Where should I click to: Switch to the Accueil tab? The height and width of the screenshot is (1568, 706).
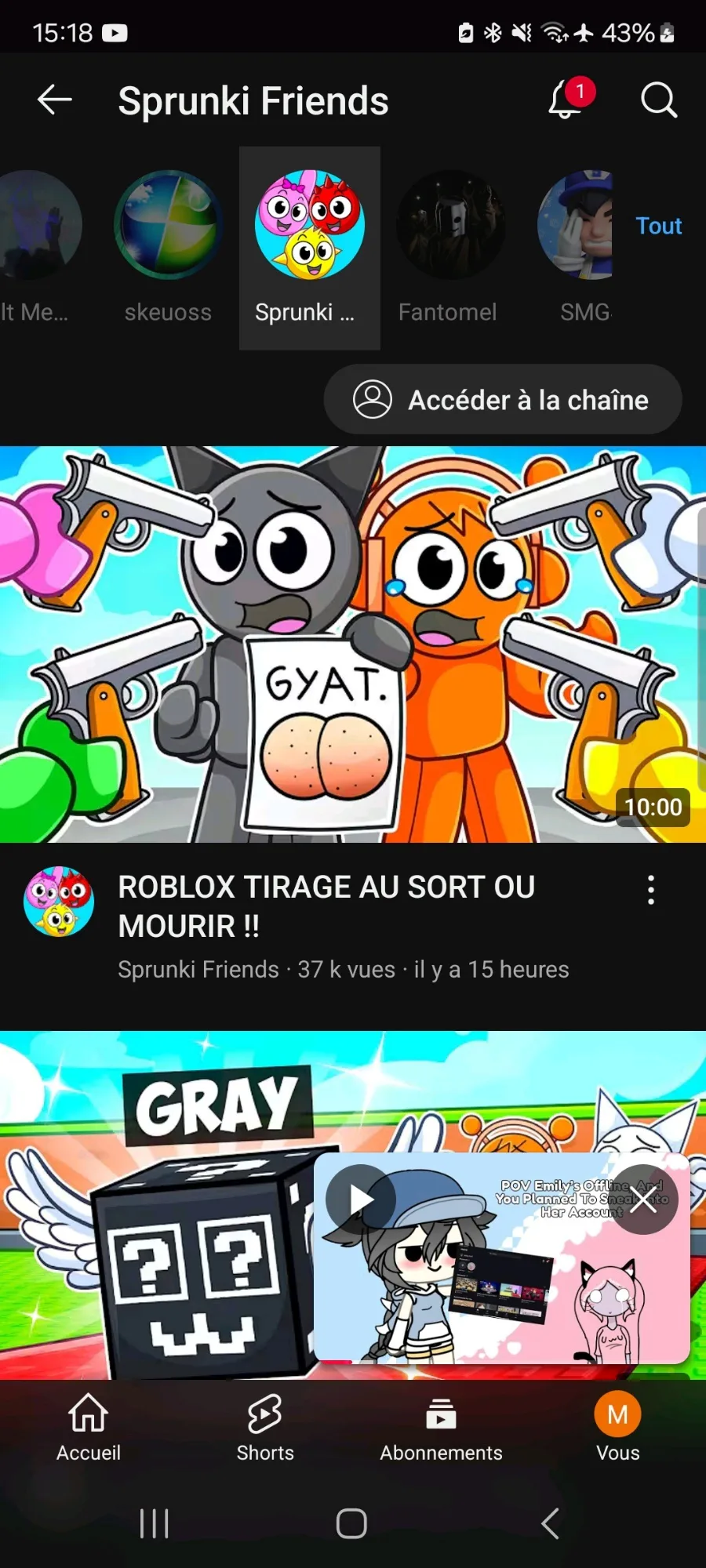[89, 1427]
